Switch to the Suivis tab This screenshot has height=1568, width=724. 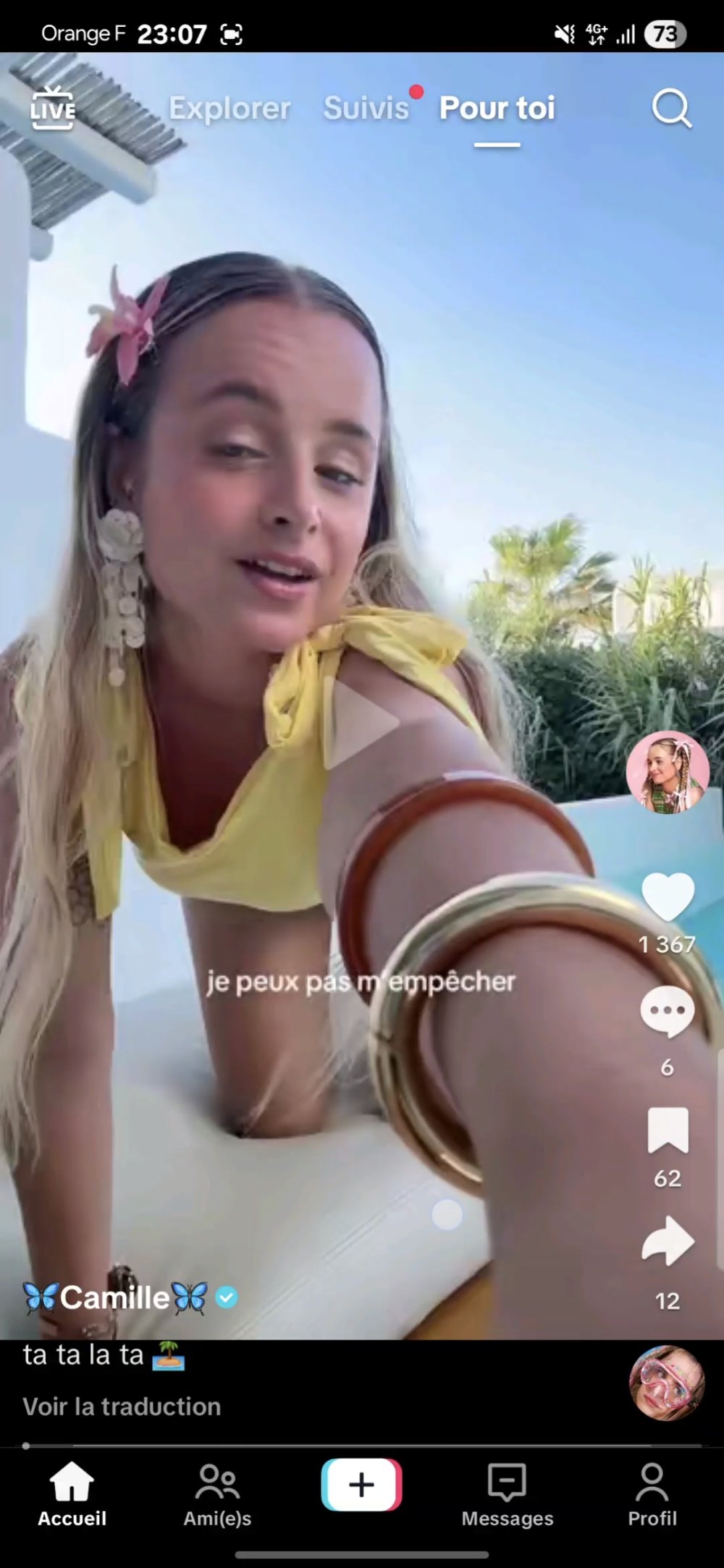click(x=366, y=109)
